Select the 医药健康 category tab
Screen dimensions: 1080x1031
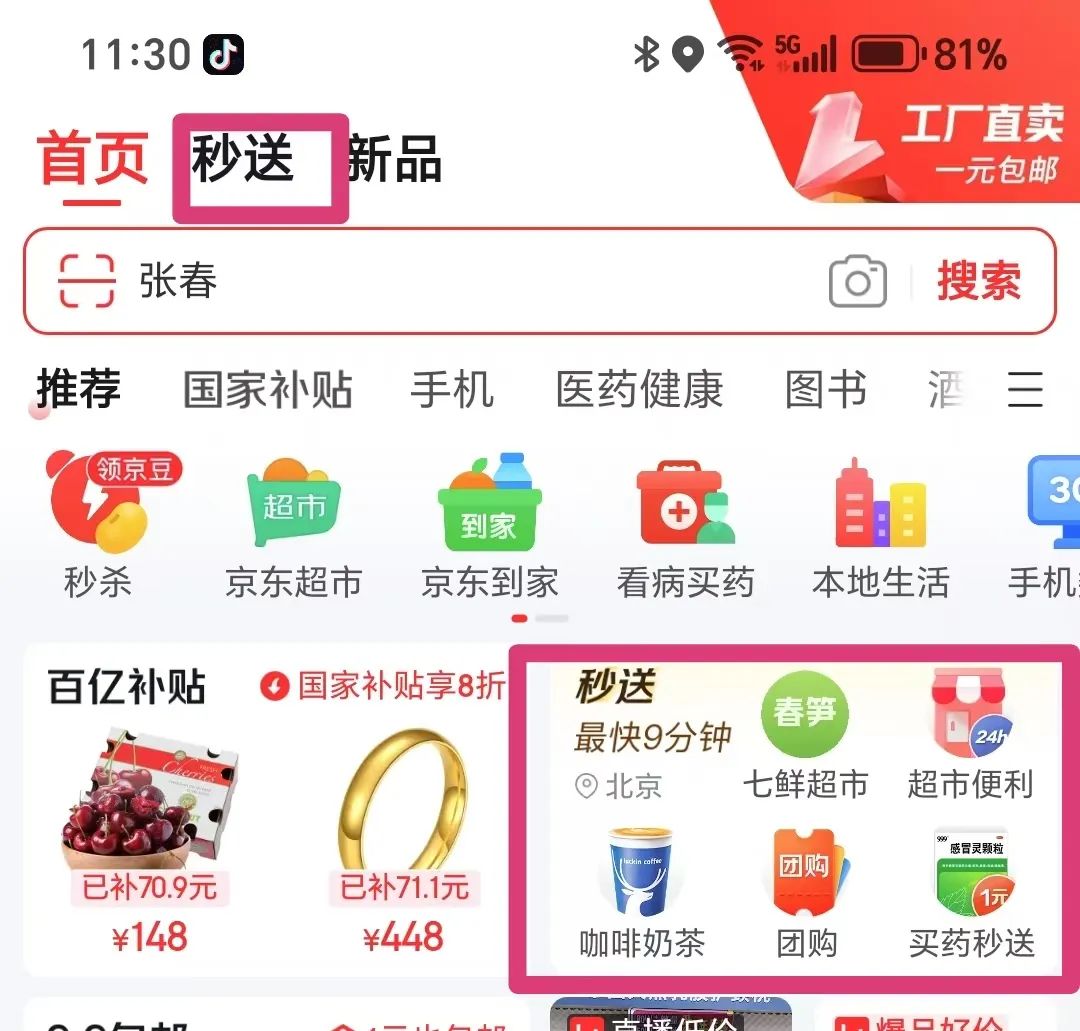[640, 390]
